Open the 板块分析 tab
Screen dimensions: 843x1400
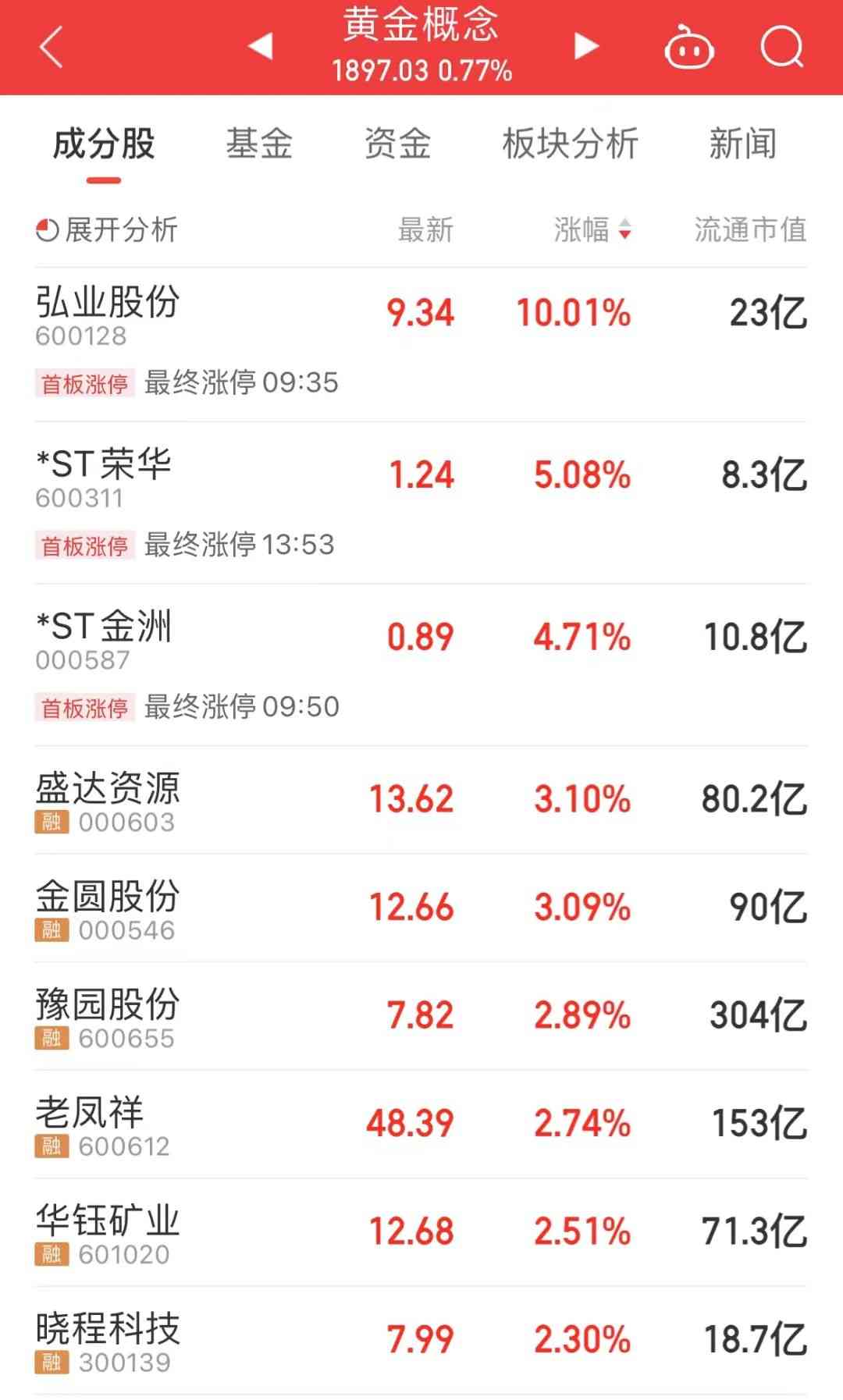point(570,144)
